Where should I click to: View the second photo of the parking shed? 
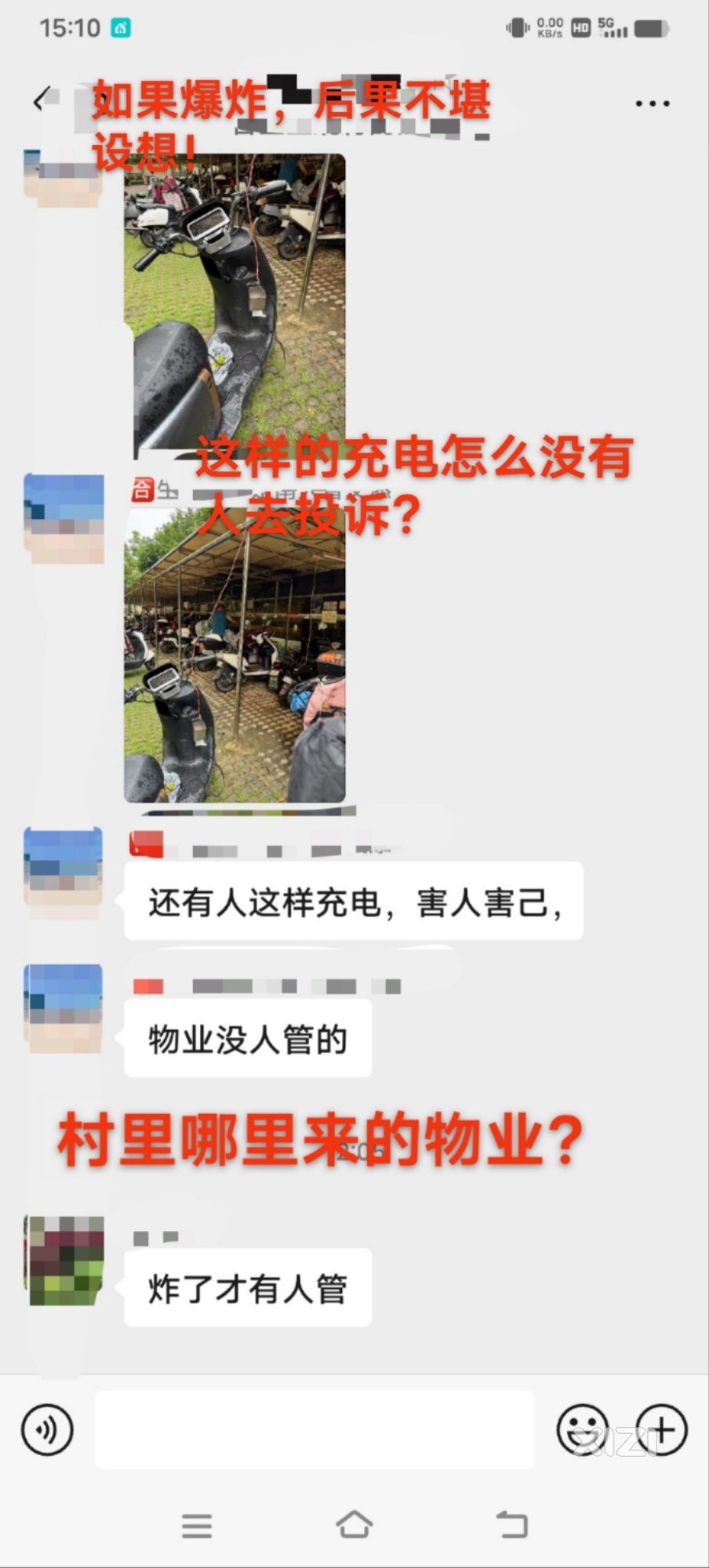[x=235, y=655]
